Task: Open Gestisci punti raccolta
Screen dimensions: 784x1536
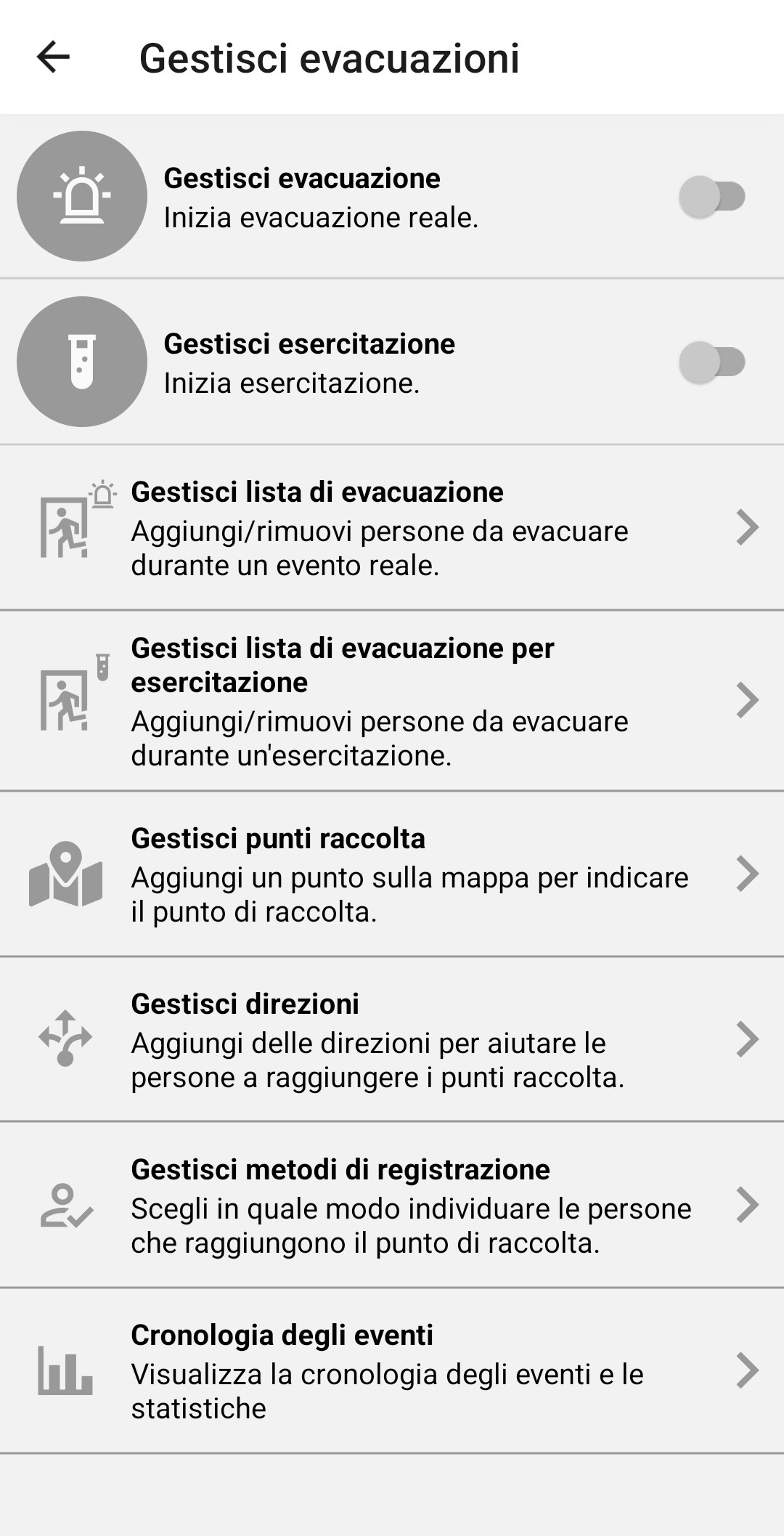Action: (392, 874)
